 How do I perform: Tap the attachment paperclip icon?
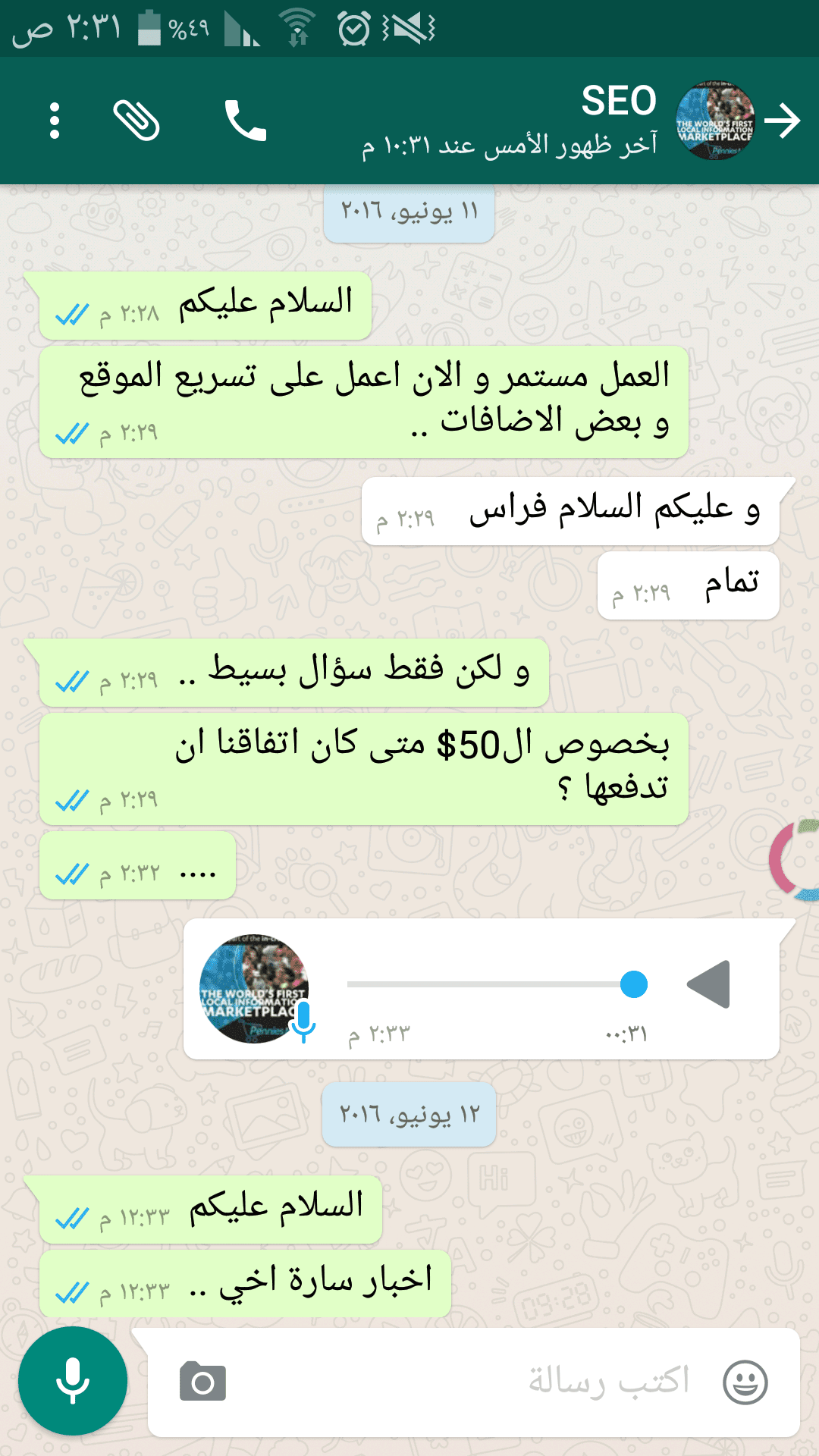pos(136,121)
